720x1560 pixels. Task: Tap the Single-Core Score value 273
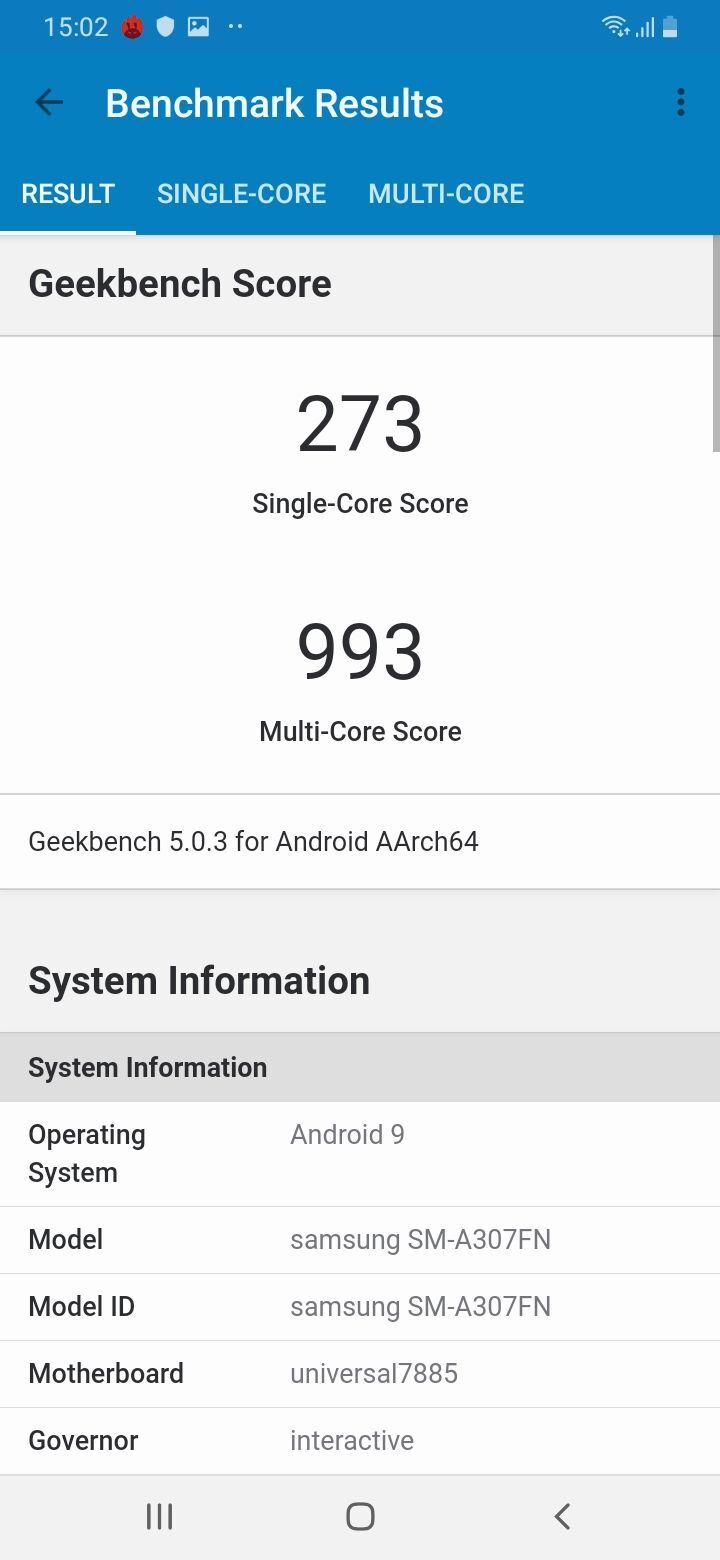point(360,424)
